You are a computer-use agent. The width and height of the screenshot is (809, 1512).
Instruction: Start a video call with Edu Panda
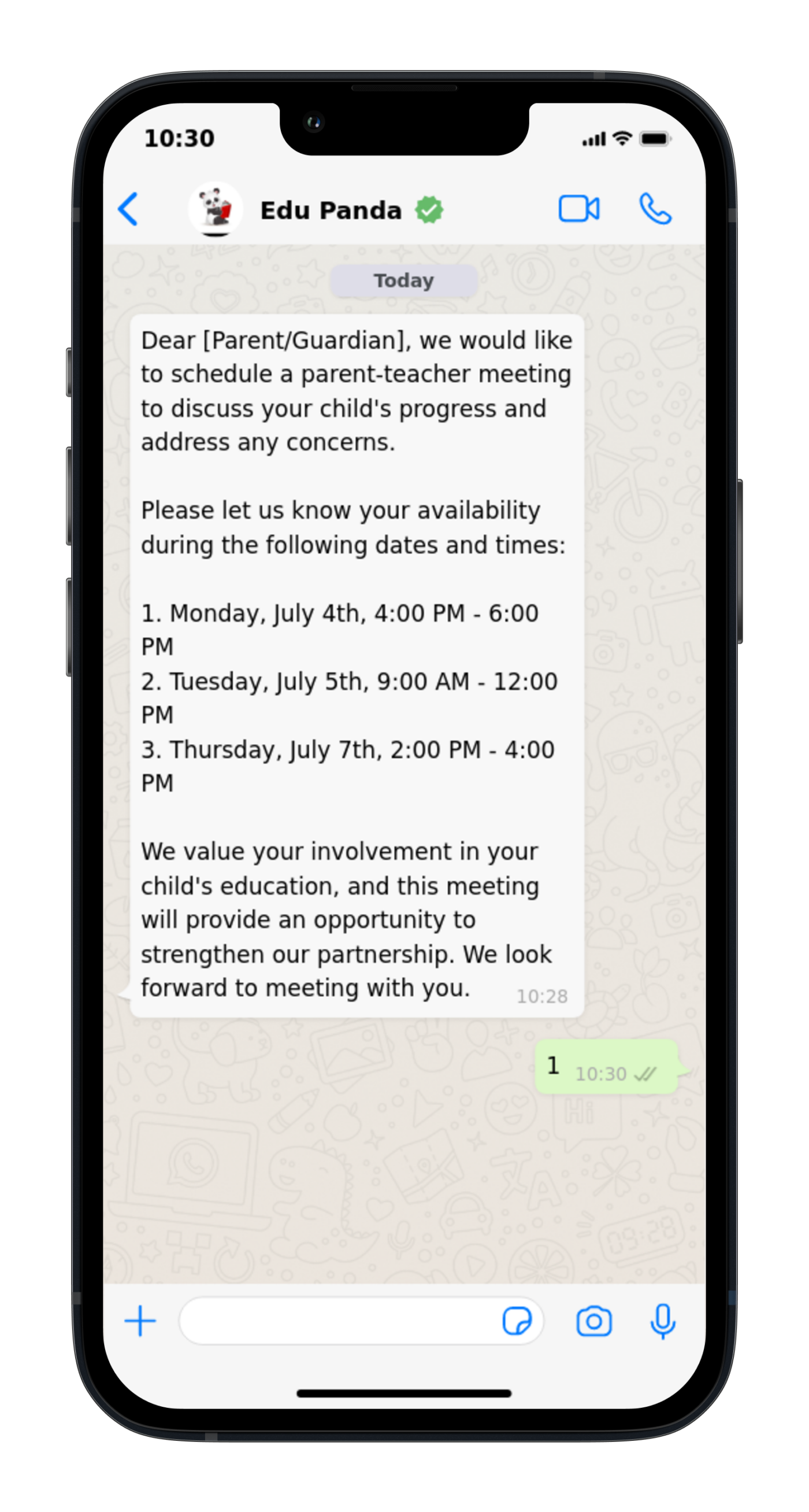click(578, 208)
